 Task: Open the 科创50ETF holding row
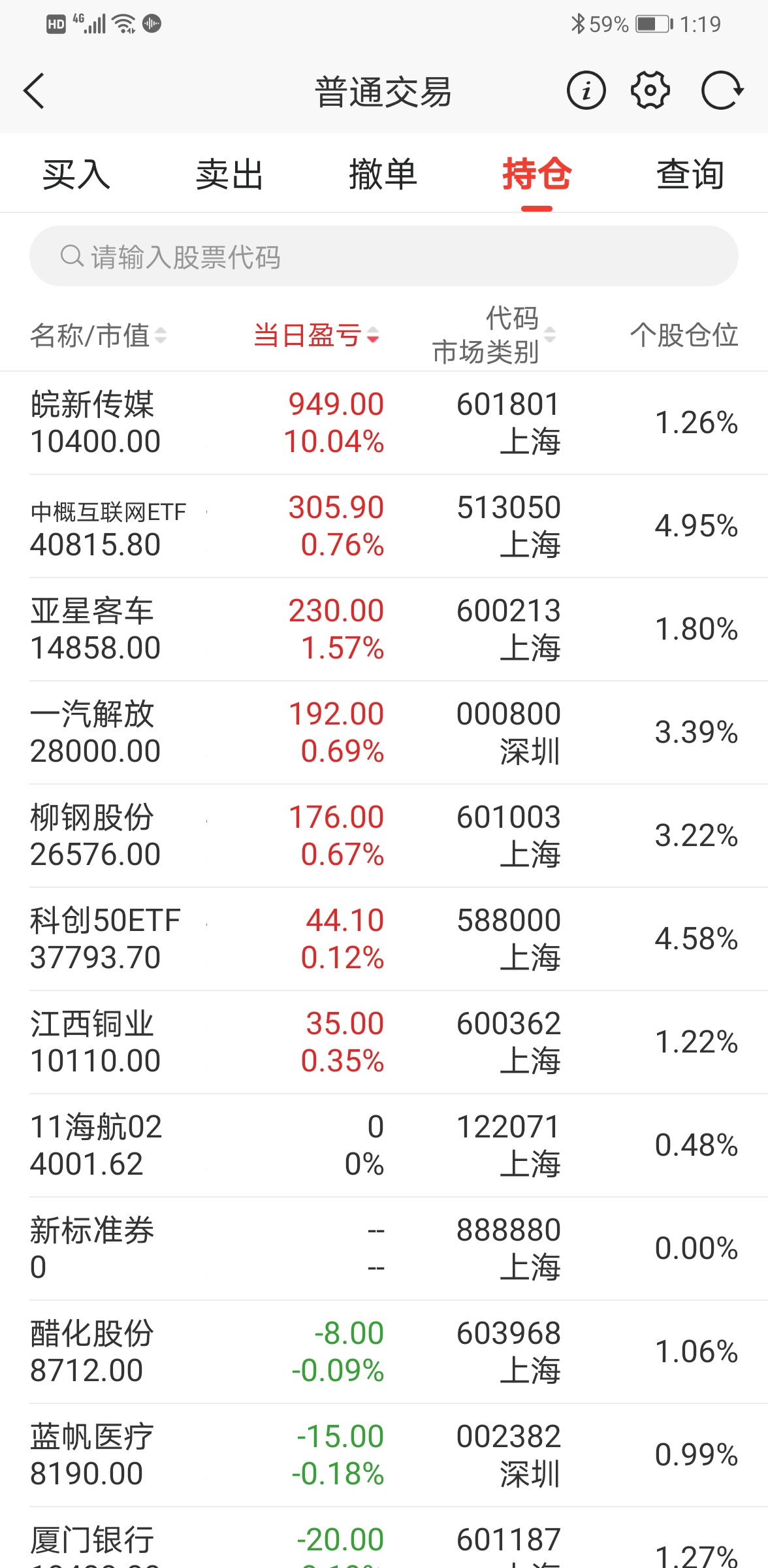click(x=384, y=939)
